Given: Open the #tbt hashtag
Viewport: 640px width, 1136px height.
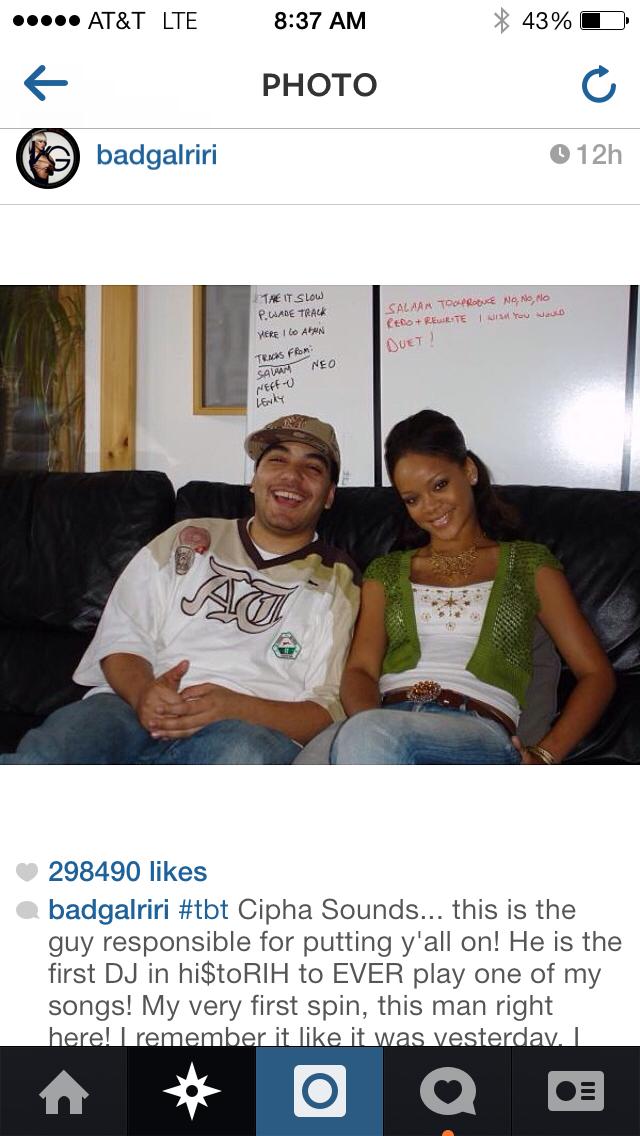Looking at the screenshot, I should pos(203,910).
